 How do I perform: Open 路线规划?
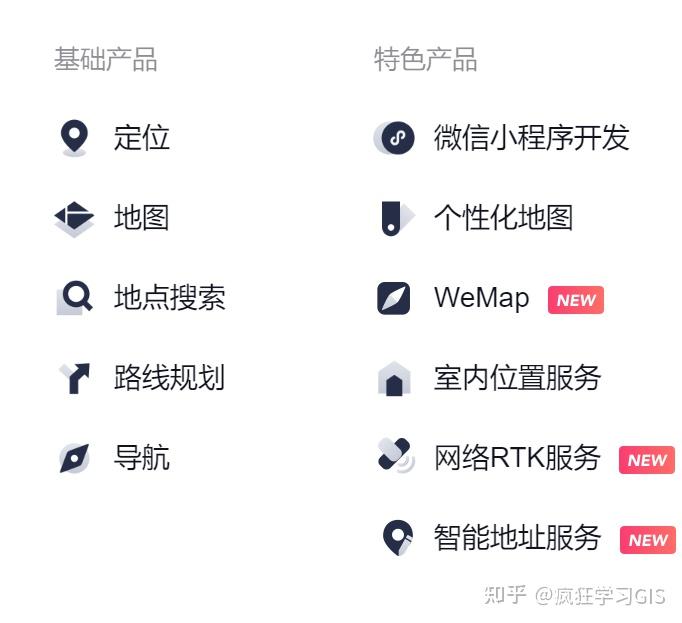(169, 378)
